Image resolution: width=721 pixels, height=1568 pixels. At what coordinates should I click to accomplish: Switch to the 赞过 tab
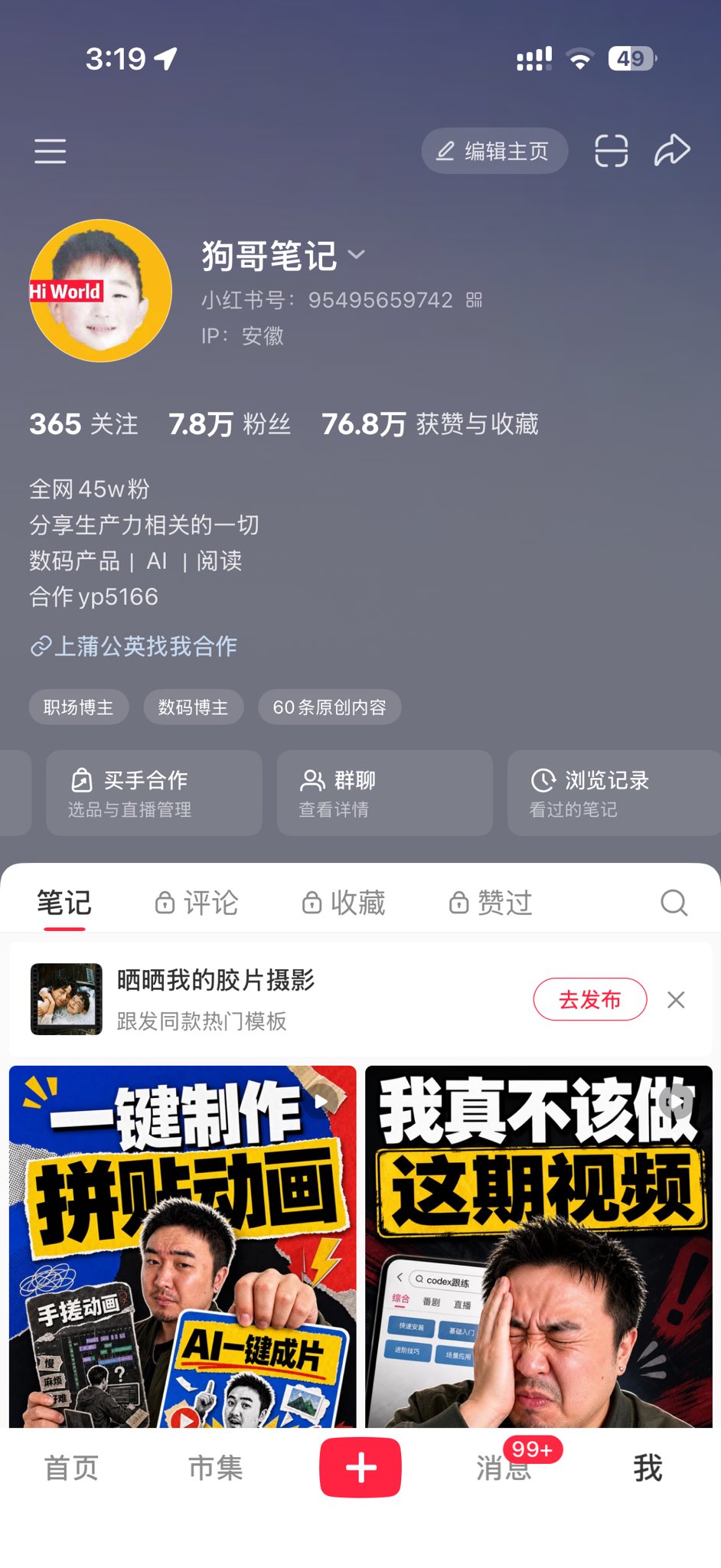tap(491, 903)
